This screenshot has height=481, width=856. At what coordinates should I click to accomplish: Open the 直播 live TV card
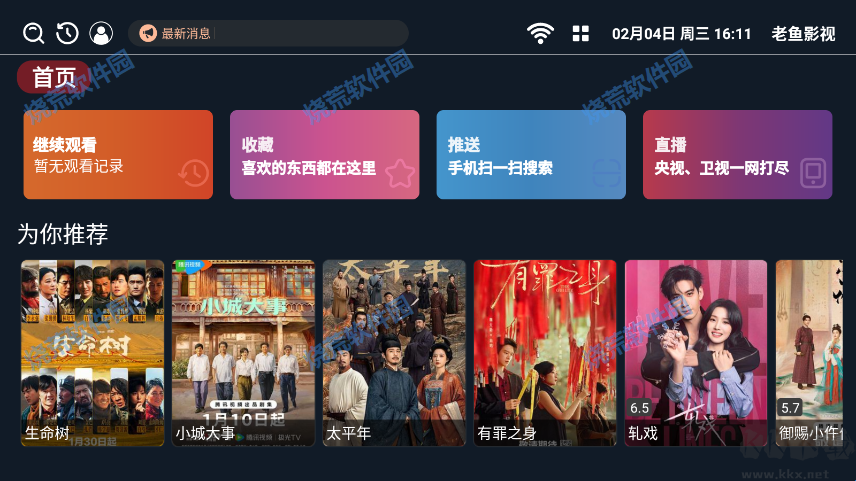click(x=738, y=155)
